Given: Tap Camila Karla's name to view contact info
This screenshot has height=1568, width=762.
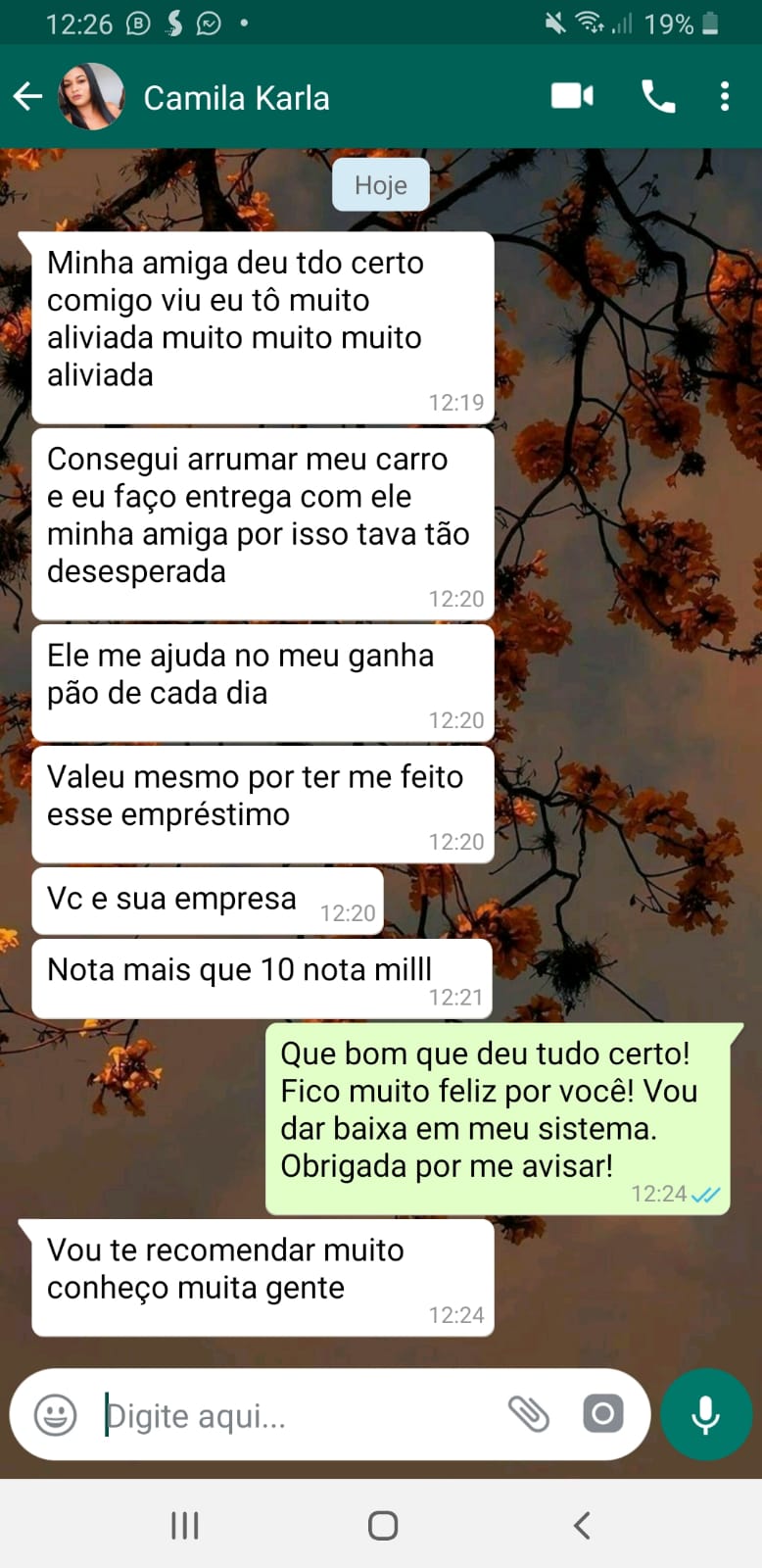Looking at the screenshot, I should tap(237, 96).
